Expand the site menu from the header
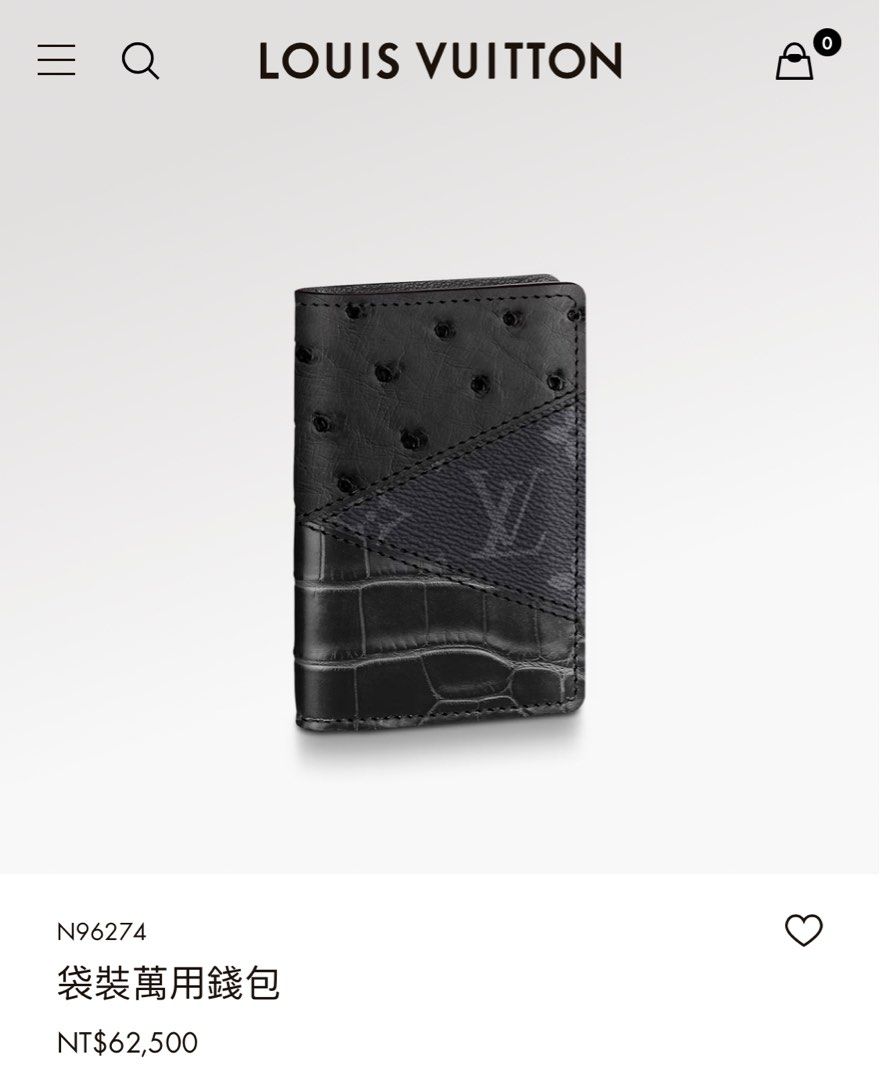This screenshot has height=1080, width=880. pos(57,62)
